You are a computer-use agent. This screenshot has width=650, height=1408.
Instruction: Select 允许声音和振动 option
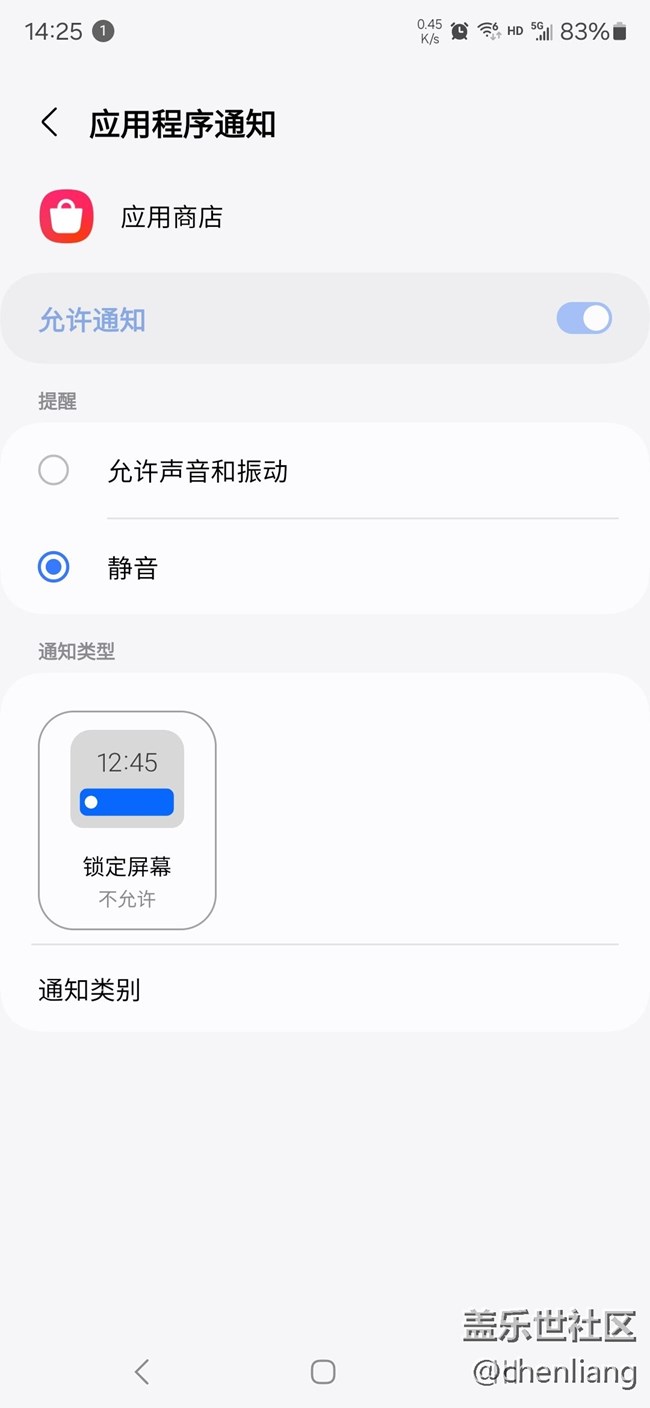point(54,471)
